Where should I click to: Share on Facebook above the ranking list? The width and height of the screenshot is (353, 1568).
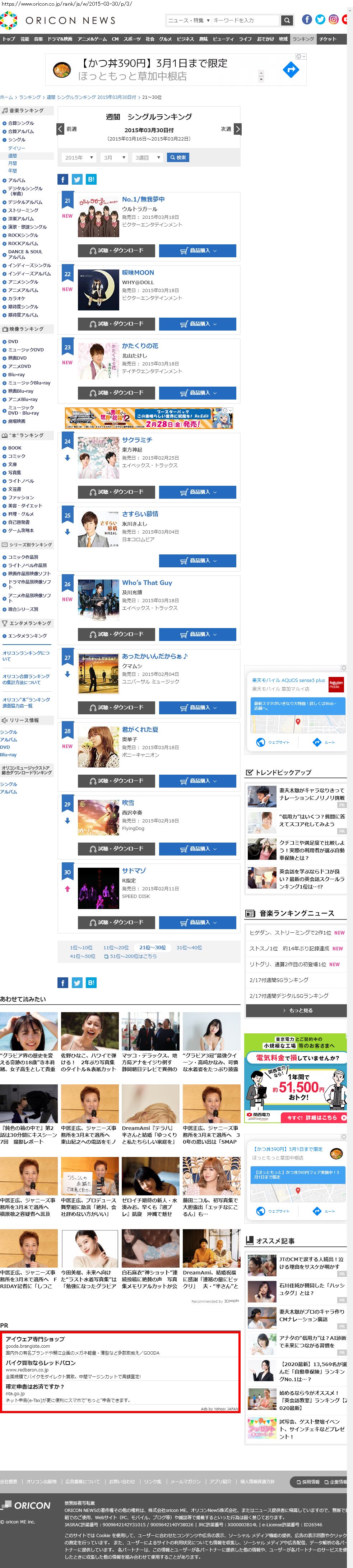point(63,179)
